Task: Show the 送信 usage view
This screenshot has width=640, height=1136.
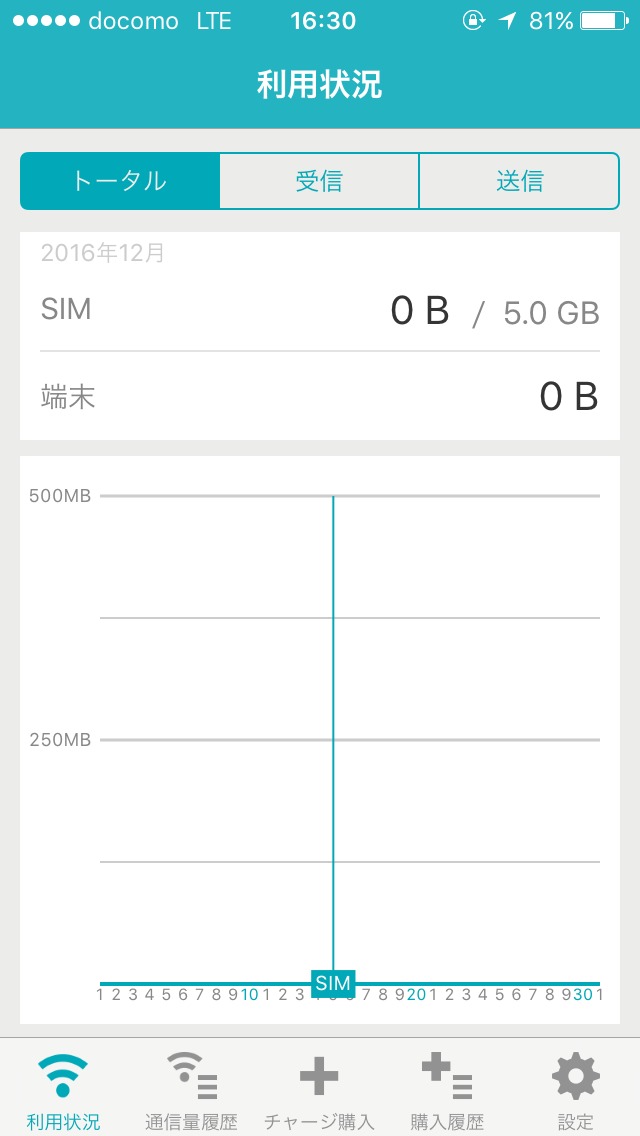Action: pos(519,181)
